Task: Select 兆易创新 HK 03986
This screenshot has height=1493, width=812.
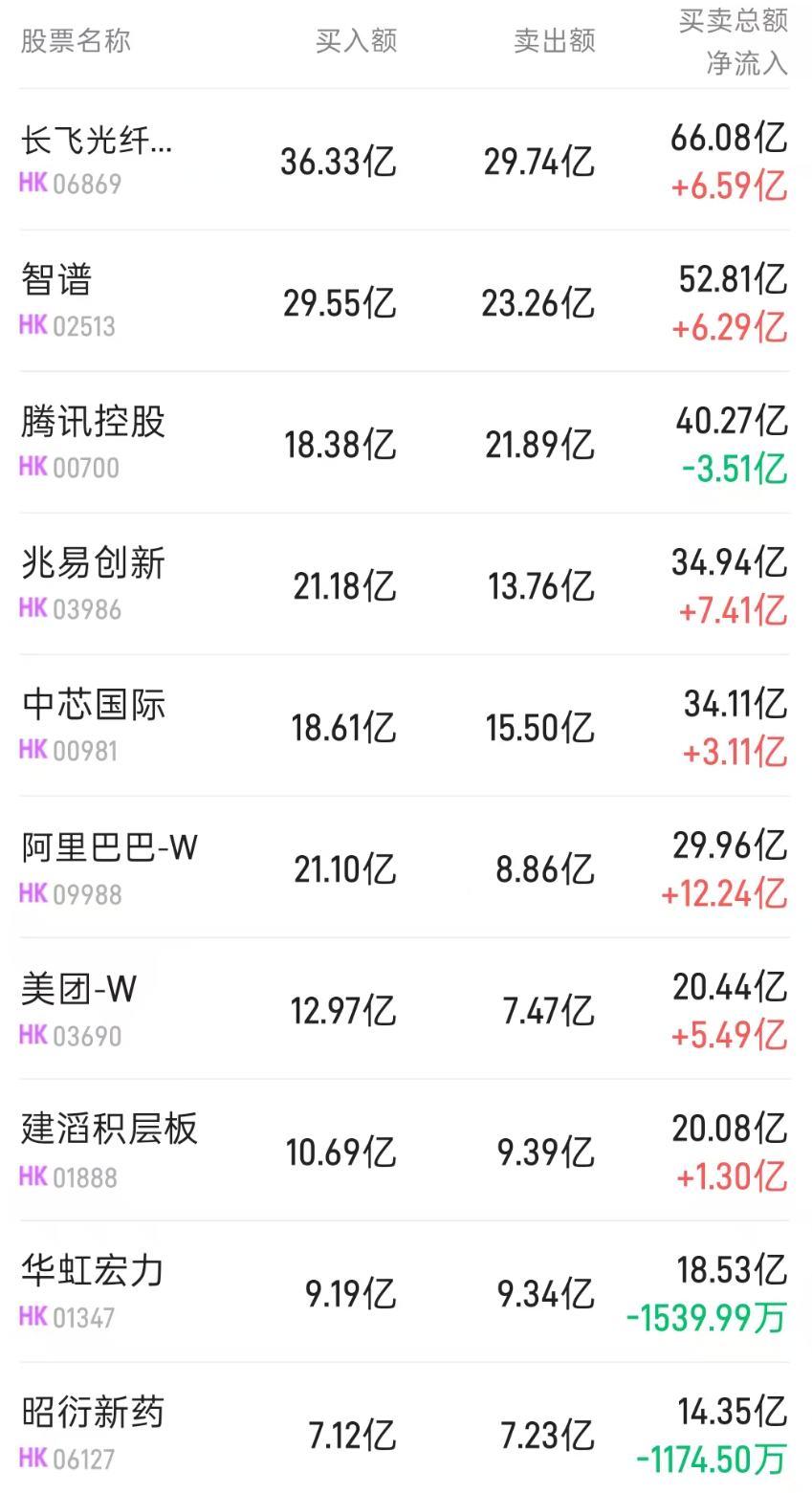Action: point(404,584)
